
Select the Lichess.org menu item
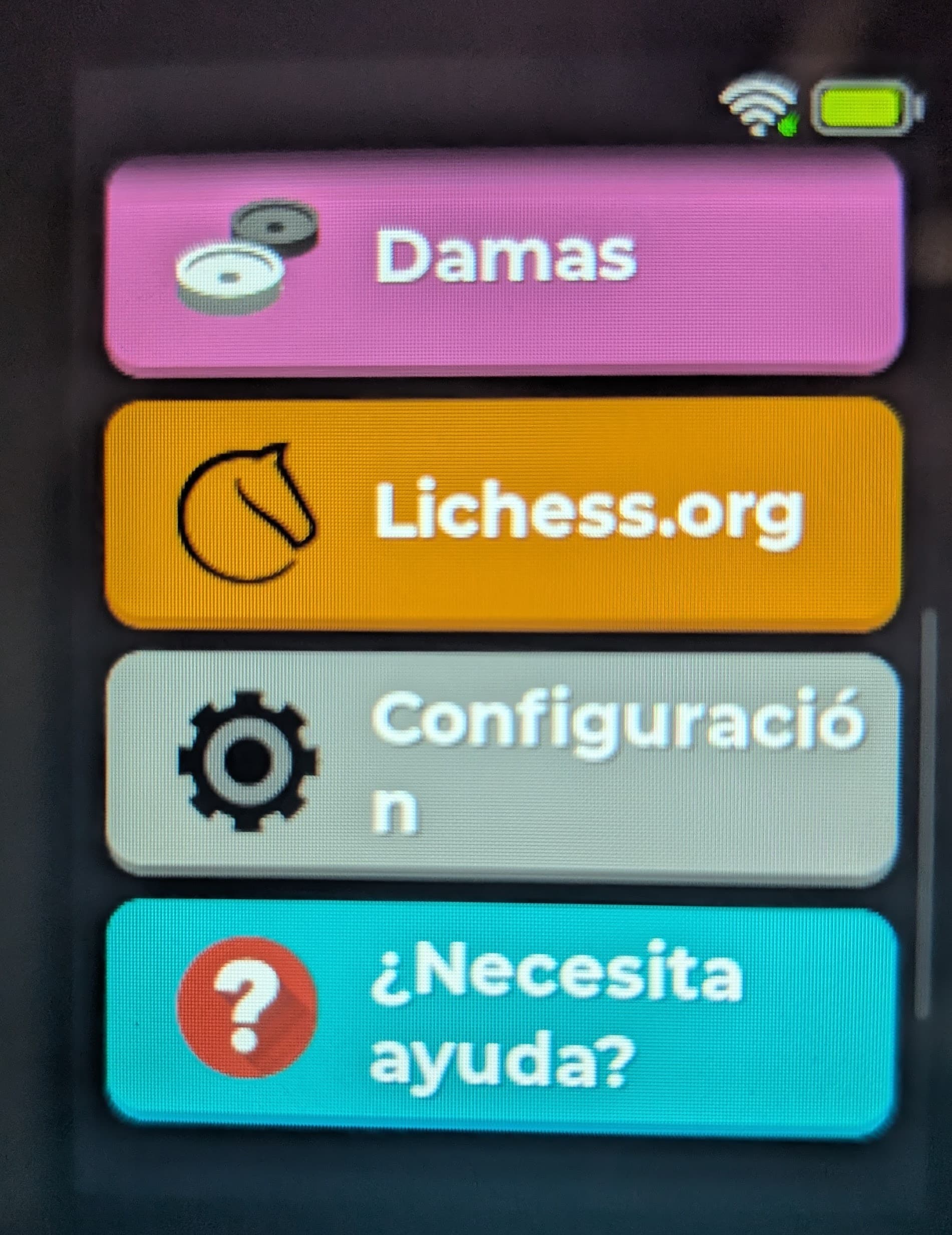click(503, 515)
